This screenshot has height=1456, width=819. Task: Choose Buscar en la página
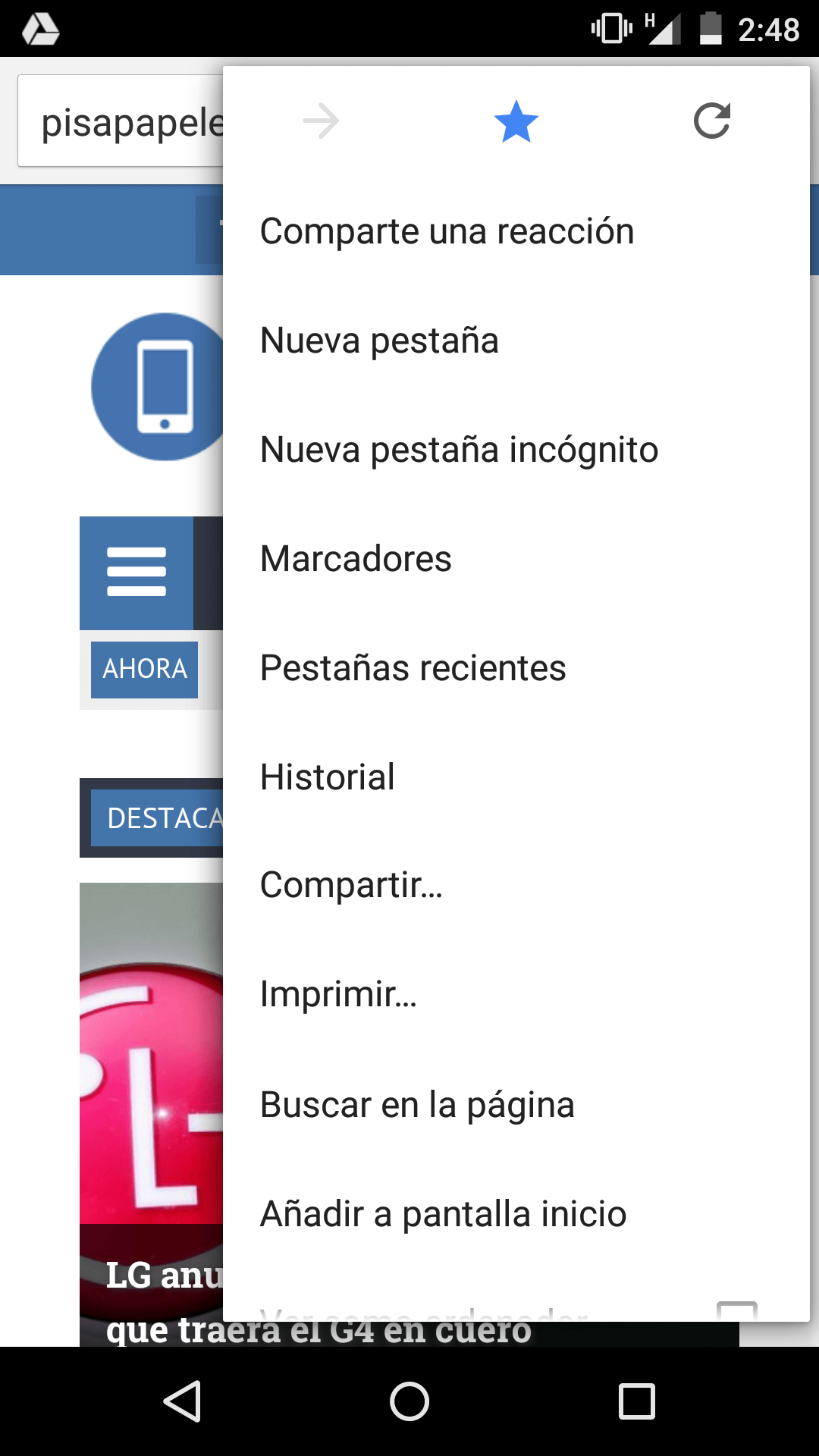point(516,1105)
